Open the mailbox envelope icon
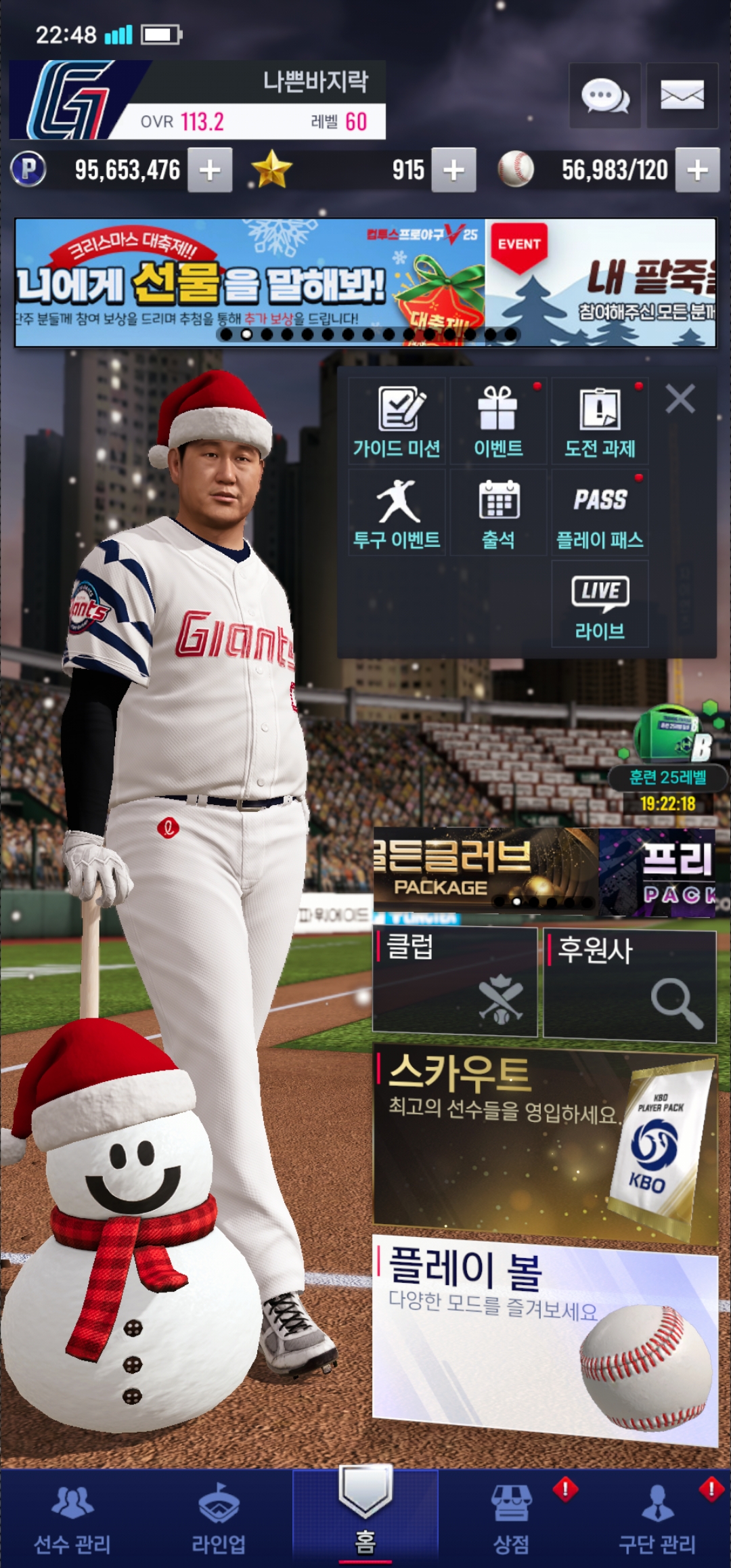This screenshot has width=731, height=1568. [x=682, y=95]
